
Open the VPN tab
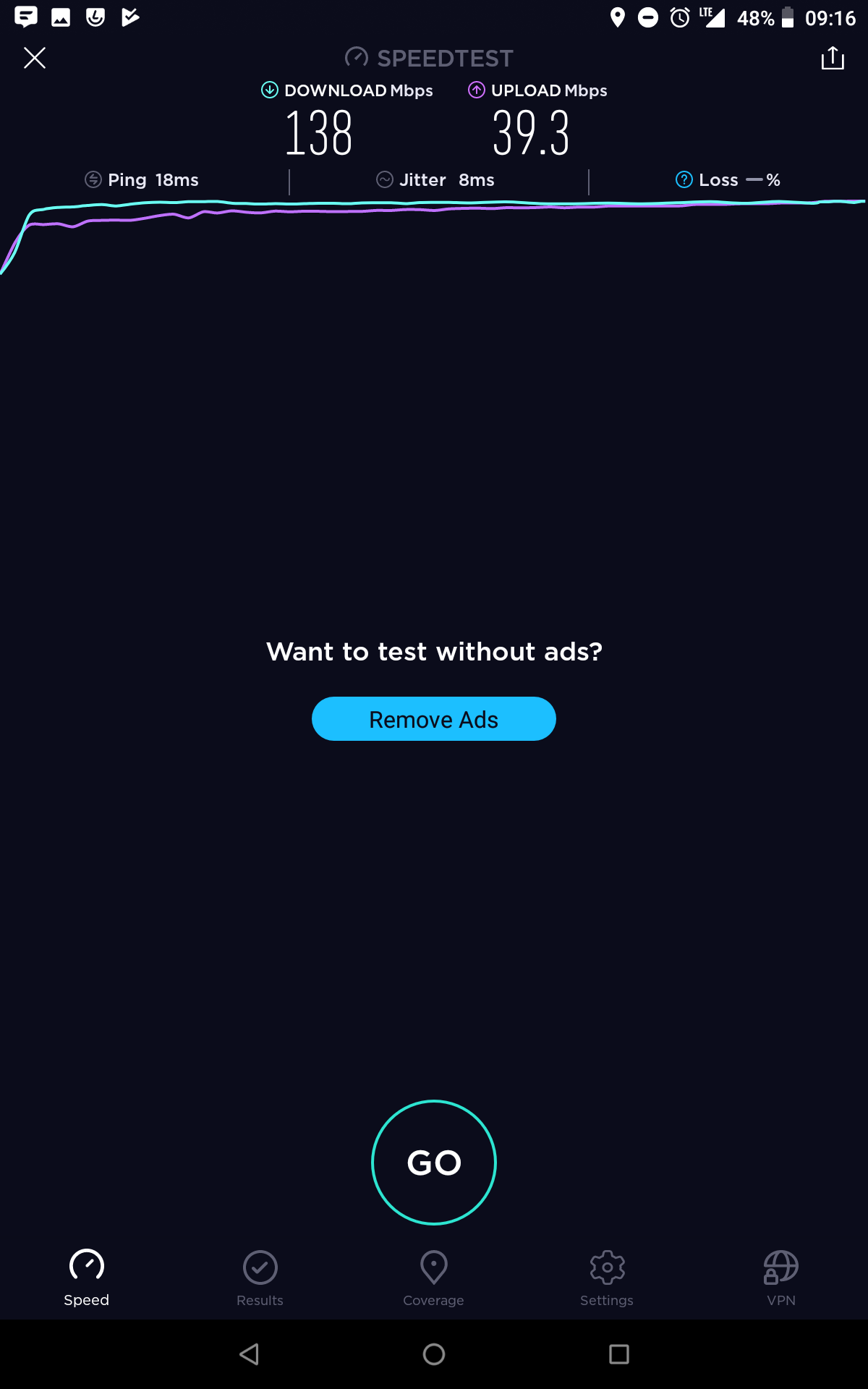pos(780,1278)
